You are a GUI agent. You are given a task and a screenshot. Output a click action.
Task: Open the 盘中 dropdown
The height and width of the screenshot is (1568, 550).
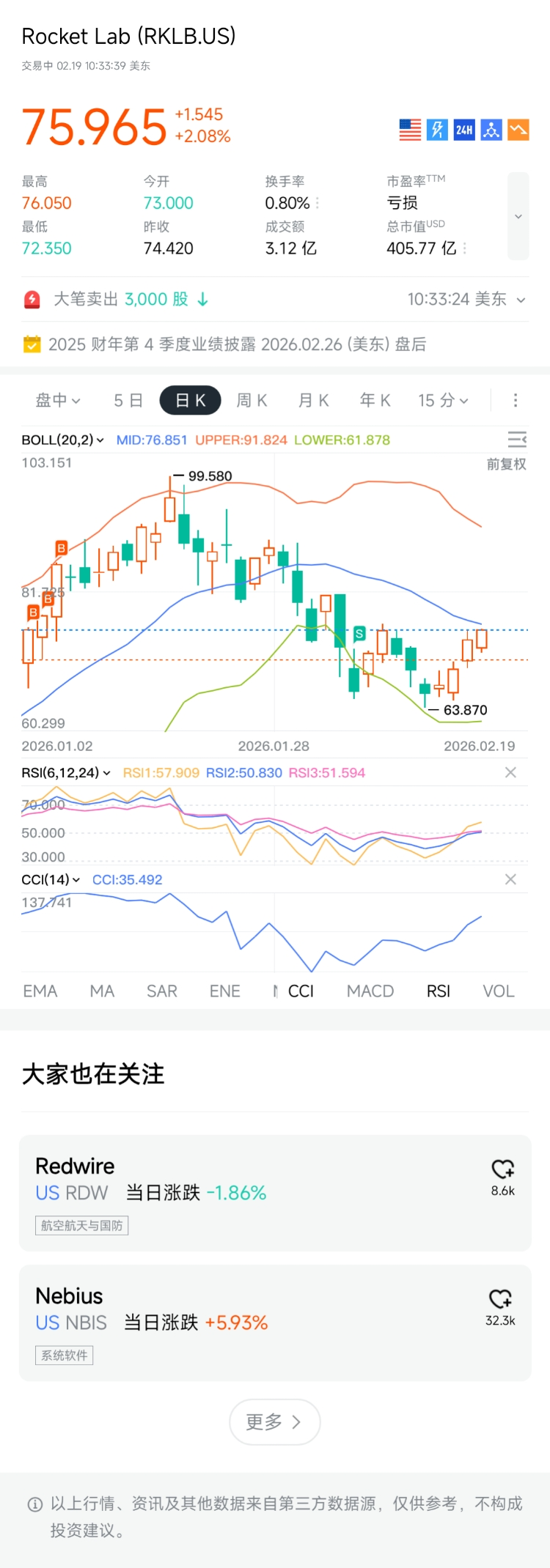point(58,400)
